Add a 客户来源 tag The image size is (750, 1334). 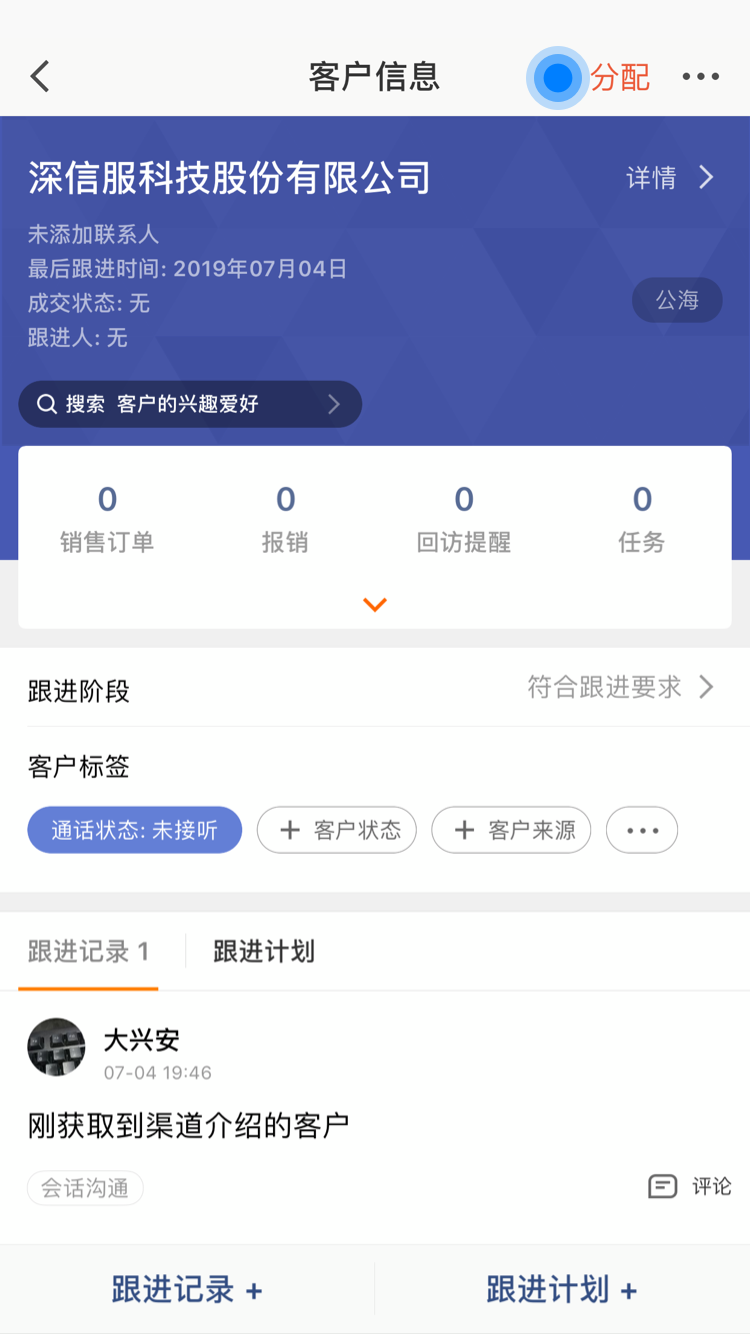click(x=511, y=830)
